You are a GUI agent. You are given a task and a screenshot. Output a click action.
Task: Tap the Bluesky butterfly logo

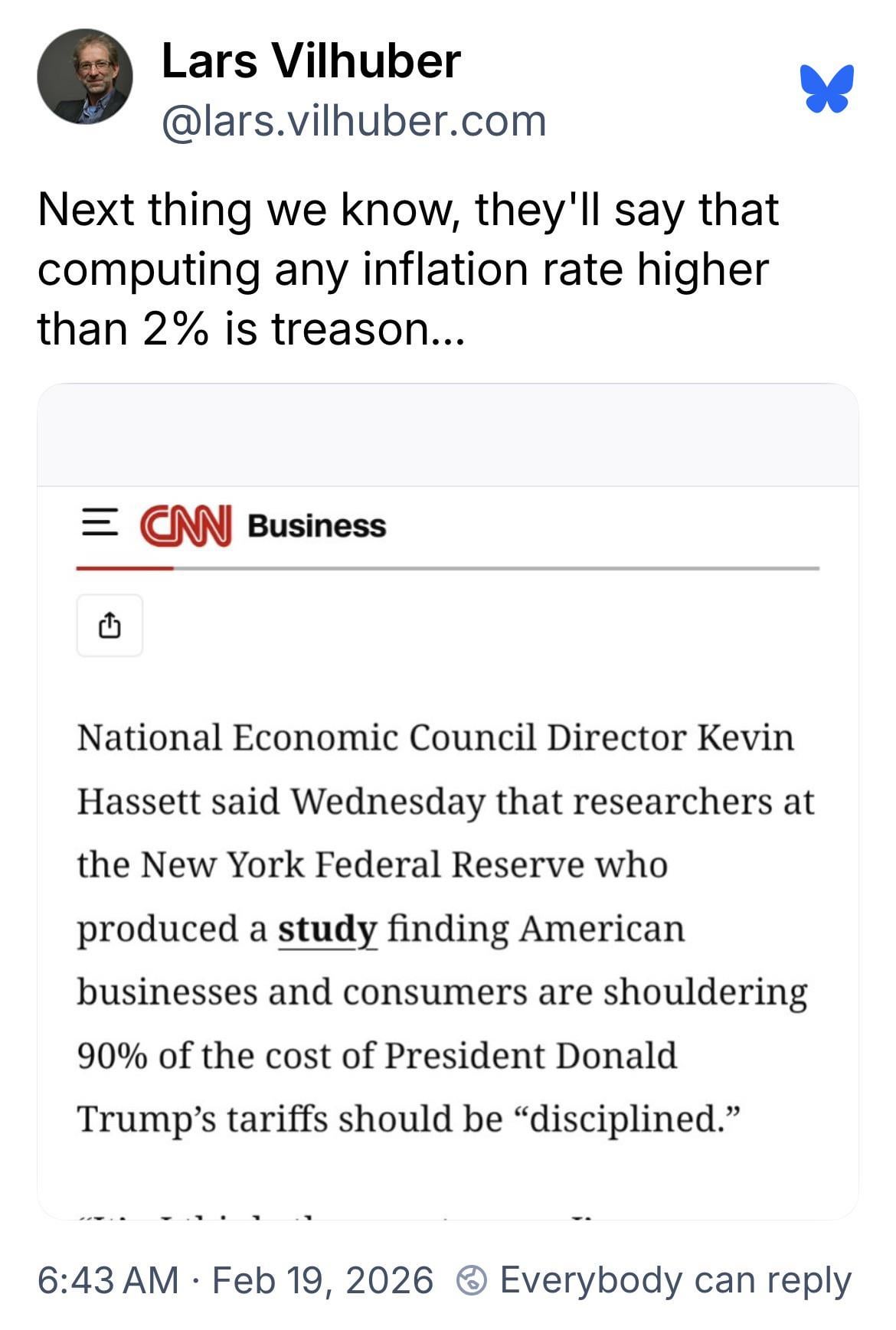(827, 89)
